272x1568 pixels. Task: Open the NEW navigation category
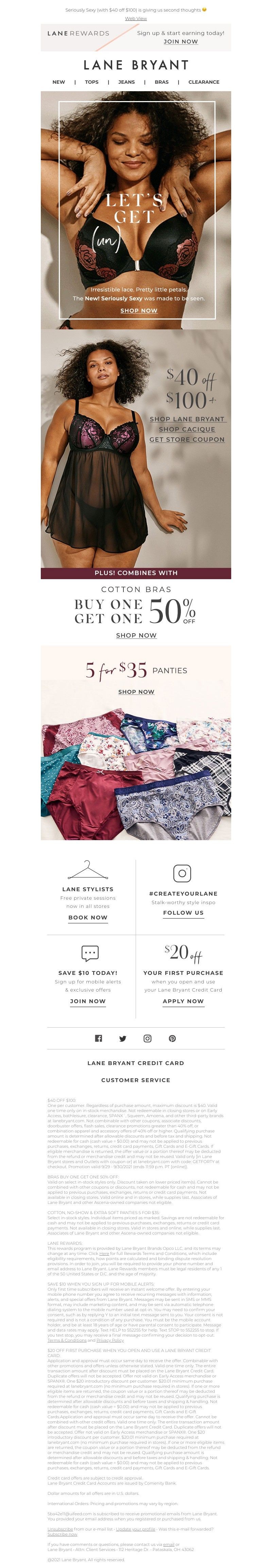click(x=58, y=82)
